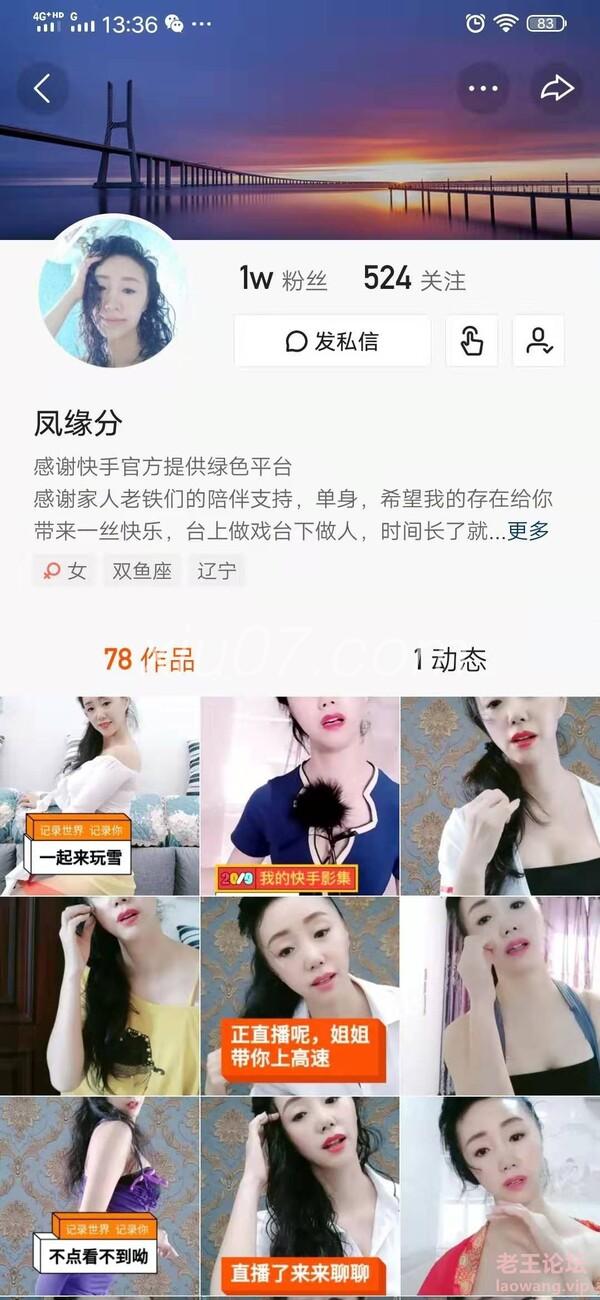The width and height of the screenshot is (600, 1300).
Task: Expand the bio with 更多
Action: click(x=528, y=531)
